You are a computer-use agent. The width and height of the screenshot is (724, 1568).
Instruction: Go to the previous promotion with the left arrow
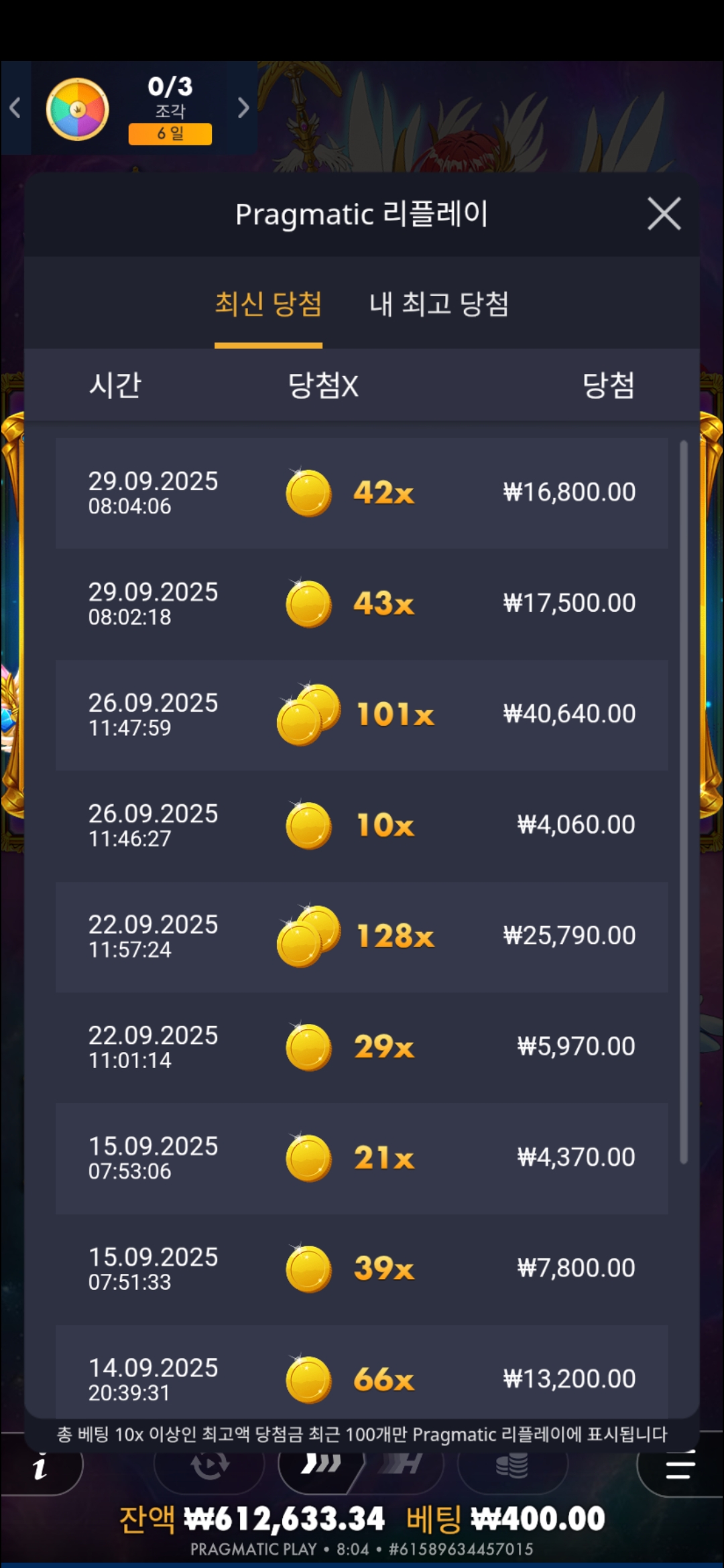tap(15, 108)
